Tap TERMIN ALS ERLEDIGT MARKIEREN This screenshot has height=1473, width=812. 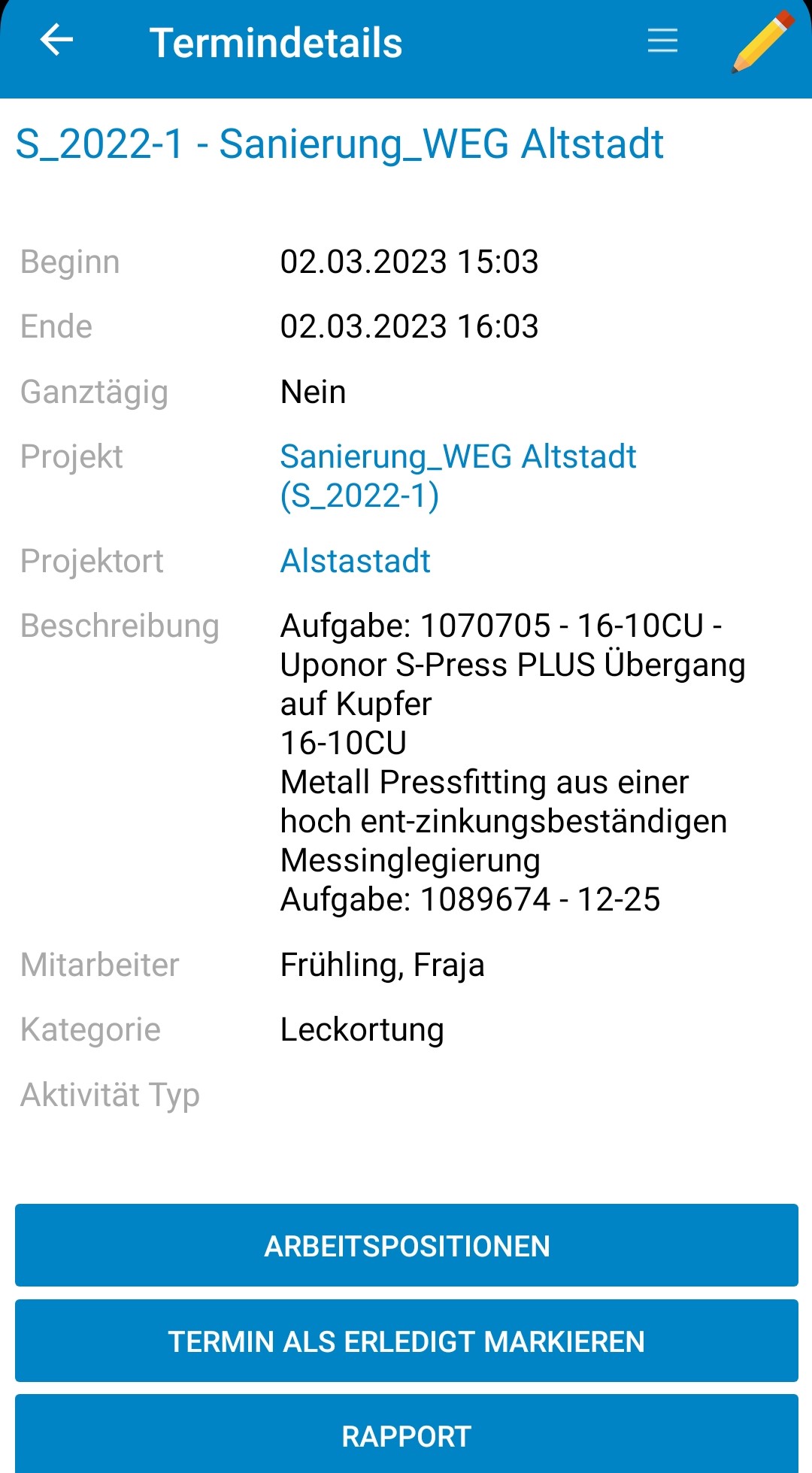(x=406, y=1341)
